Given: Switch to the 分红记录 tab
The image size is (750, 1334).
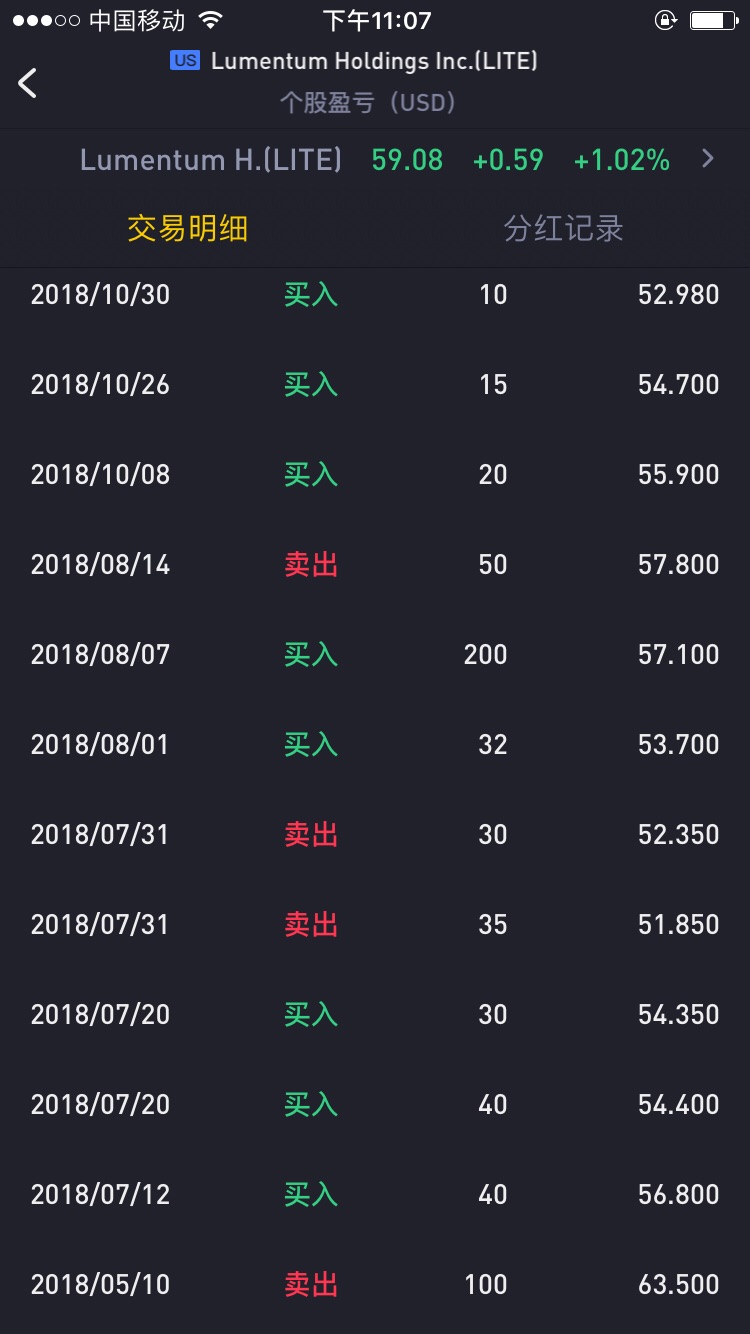Looking at the screenshot, I should [563, 229].
